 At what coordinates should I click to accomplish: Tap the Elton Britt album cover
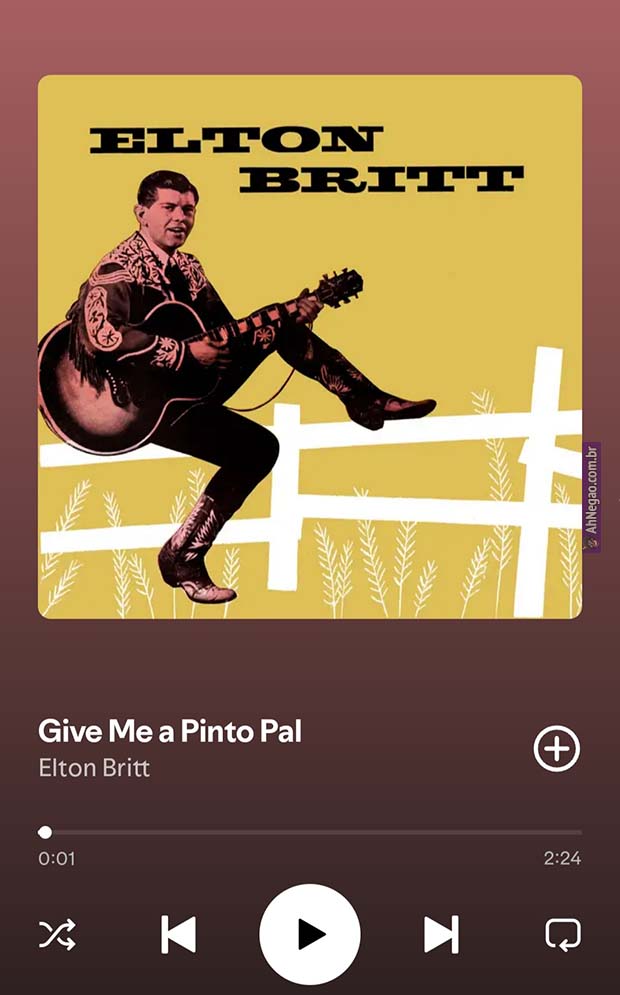[310, 346]
